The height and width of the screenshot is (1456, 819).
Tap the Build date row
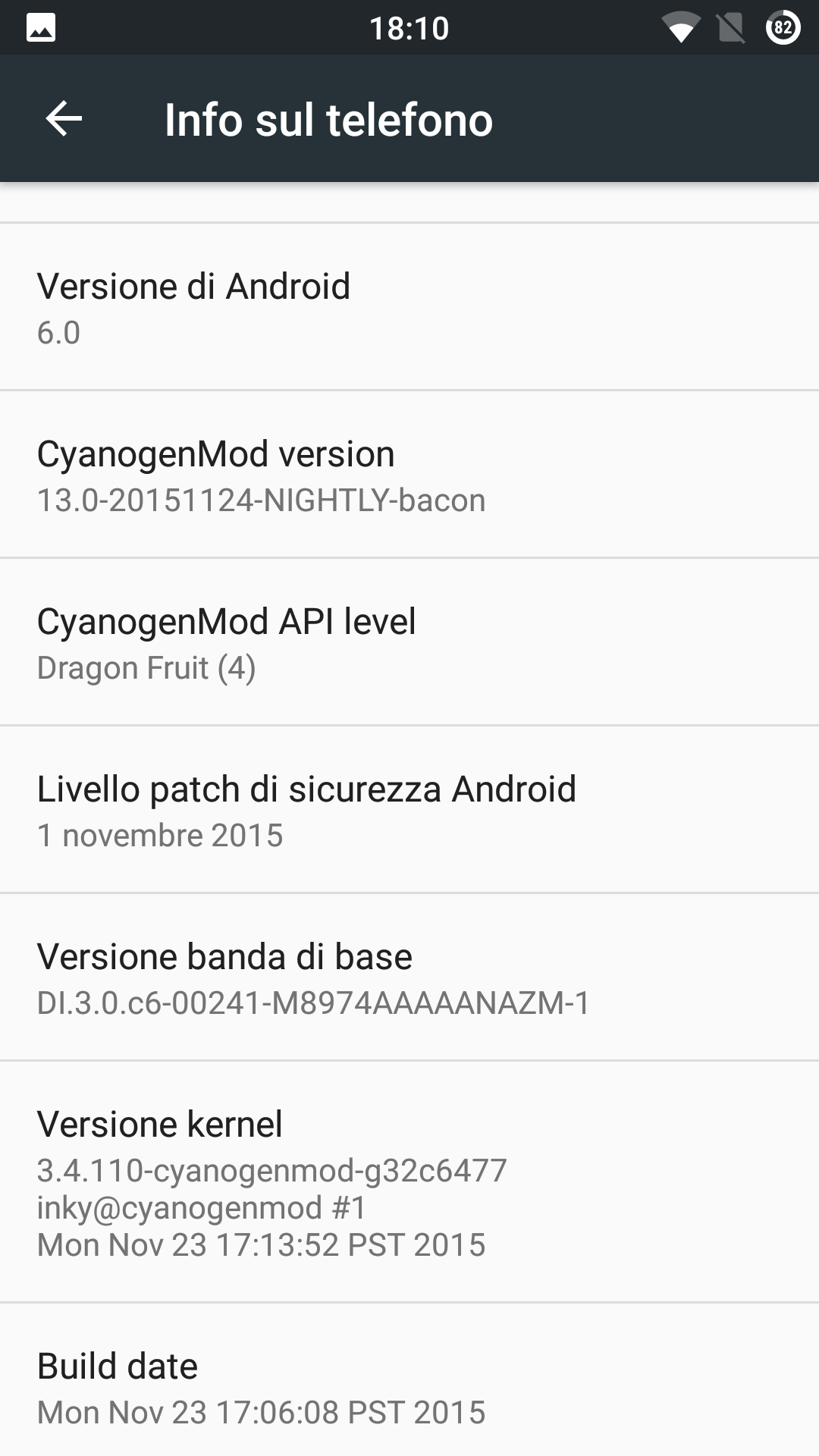[409, 1380]
